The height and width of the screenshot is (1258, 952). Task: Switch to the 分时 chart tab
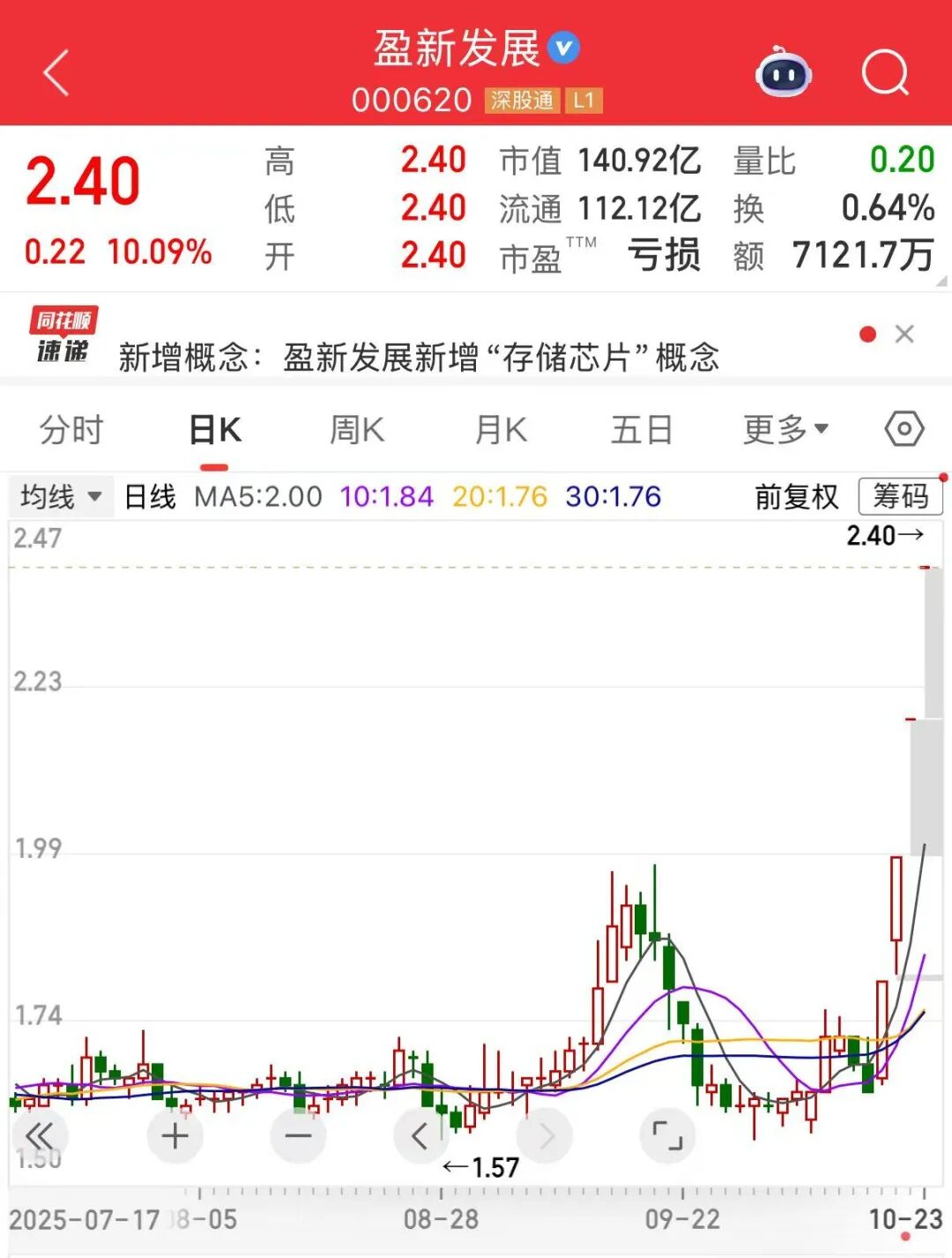tap(71, 430)
